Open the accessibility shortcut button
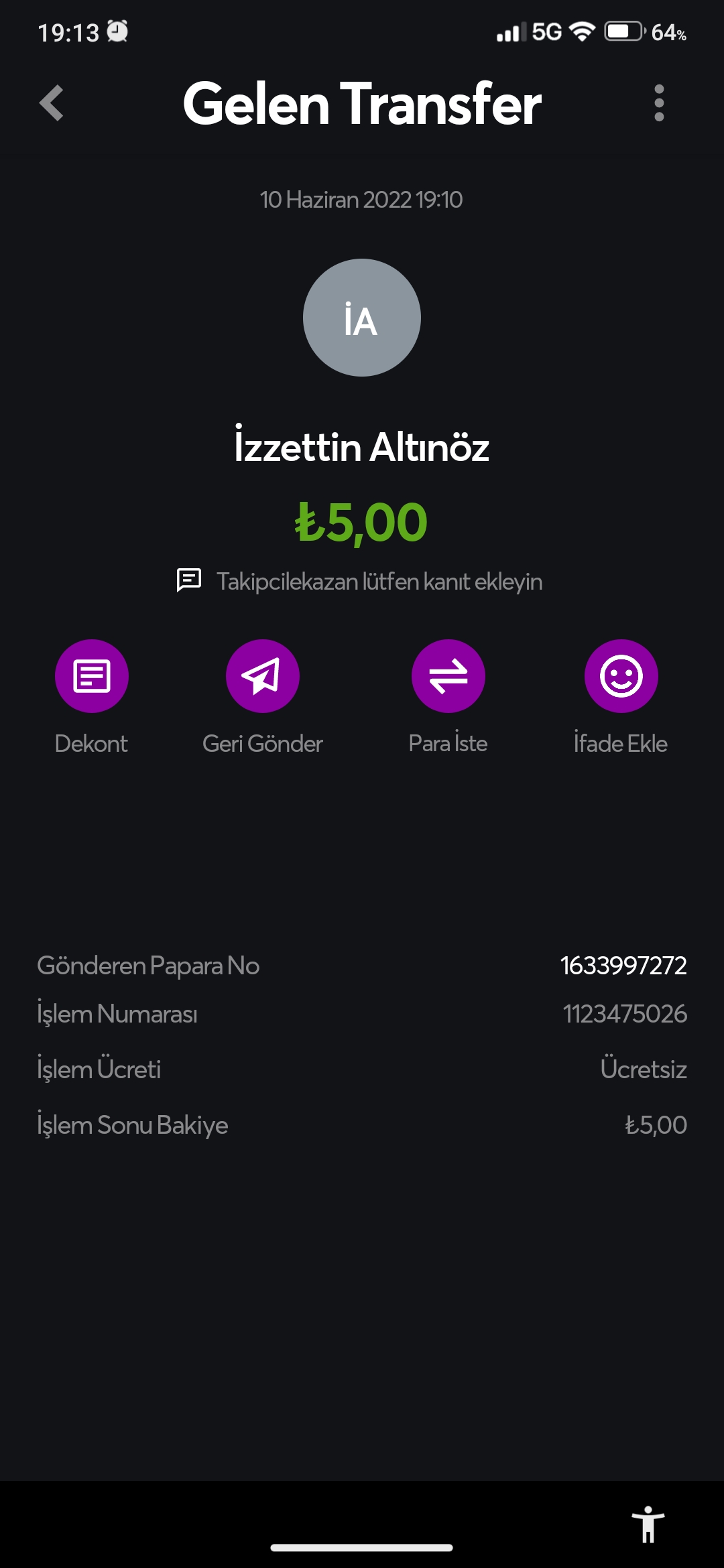 pos(648,1524)
